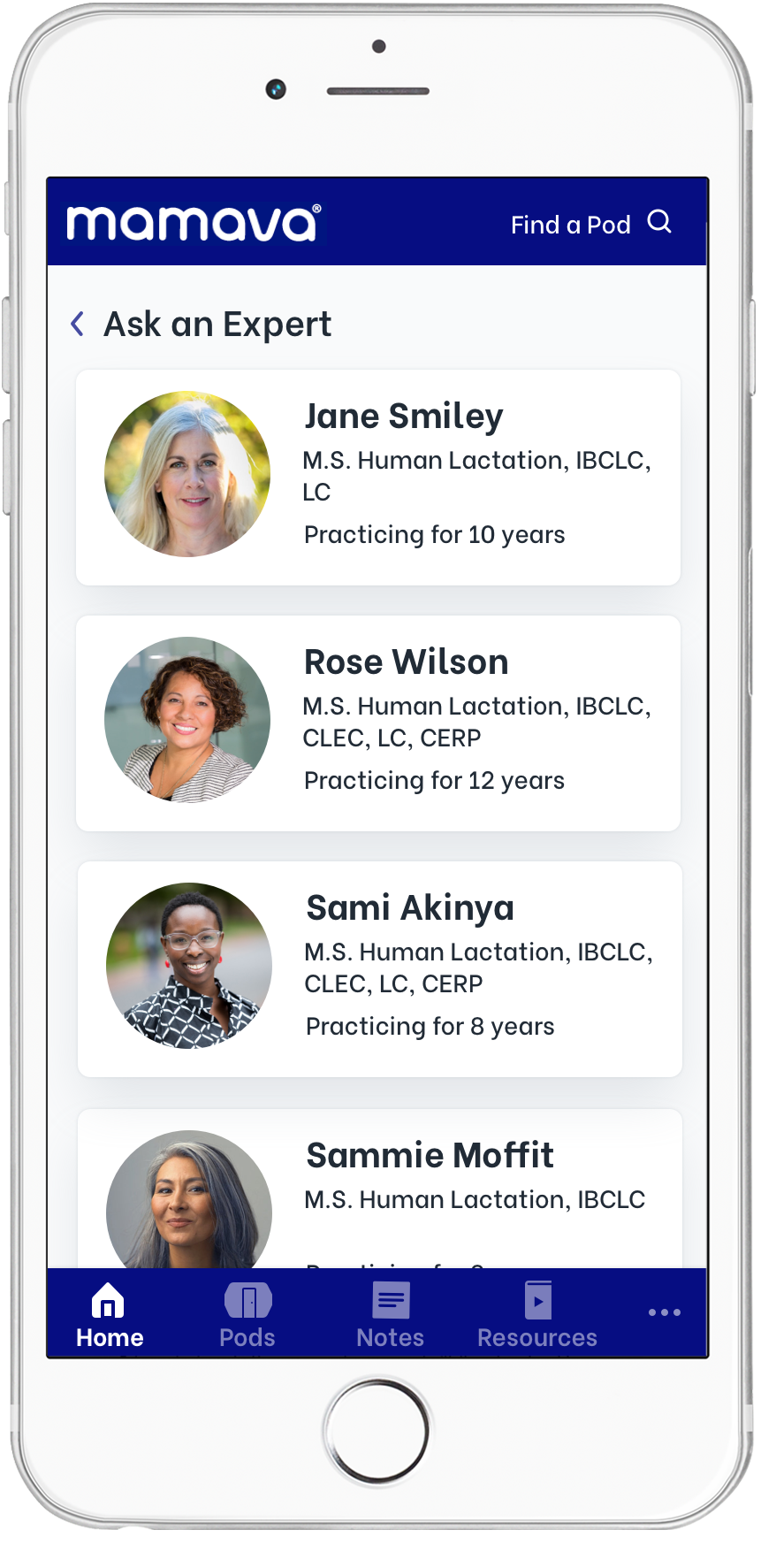Open Jane Smiley's expert profile
776x1568 pixels.
coord(378,477)
